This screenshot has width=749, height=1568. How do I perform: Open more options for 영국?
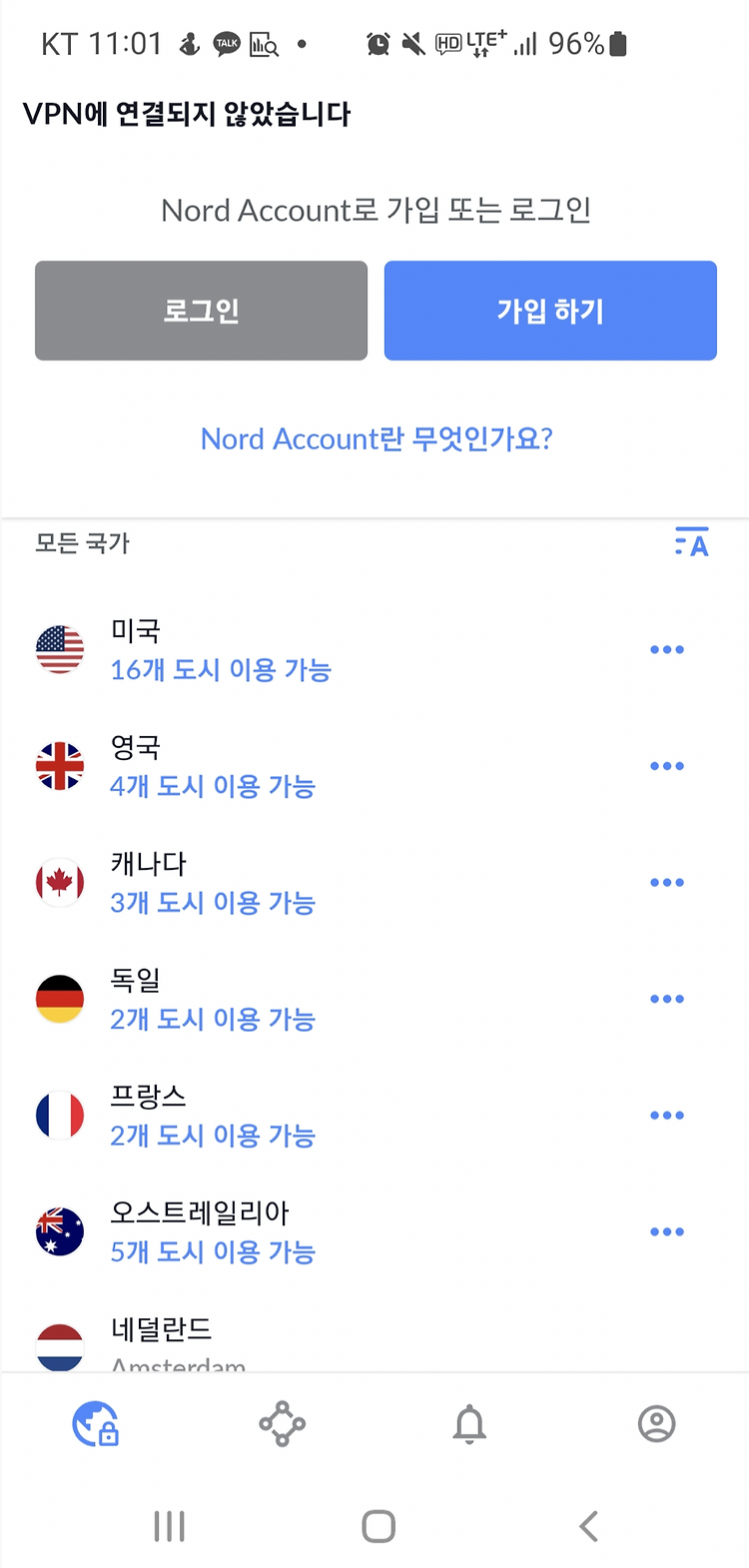click(x=667, y=766)
